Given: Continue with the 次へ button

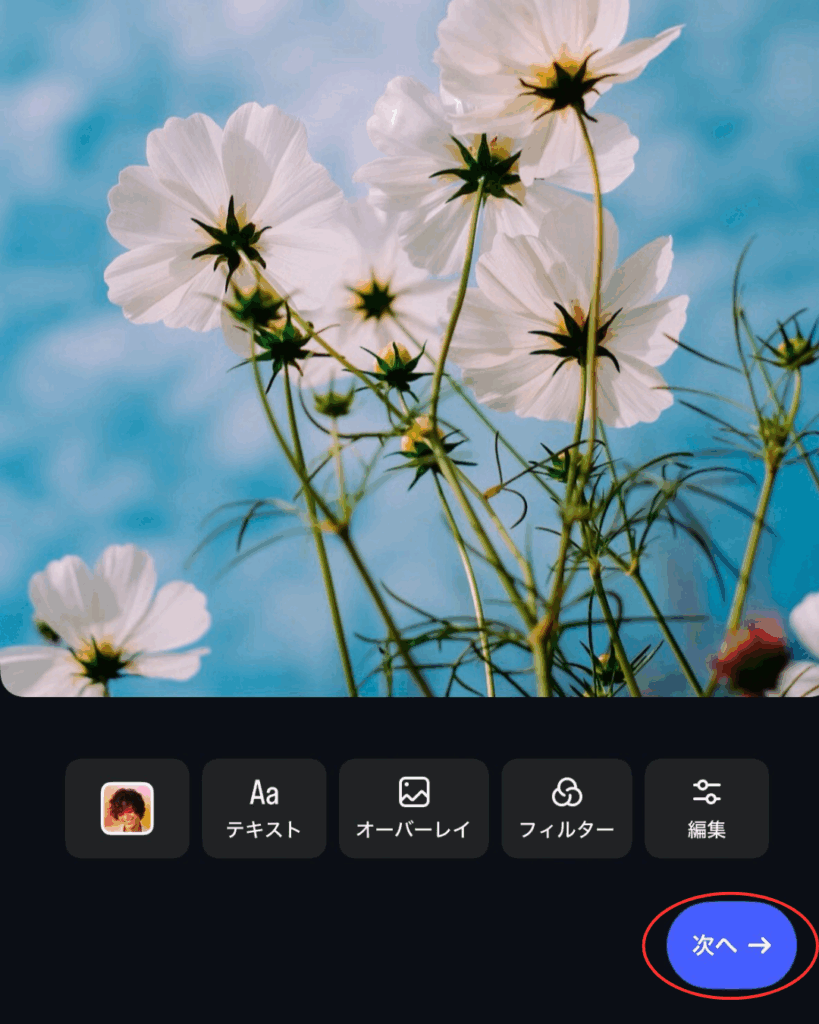Looking at the screenshot, I should pyautogui.click(x=731, y=945).
